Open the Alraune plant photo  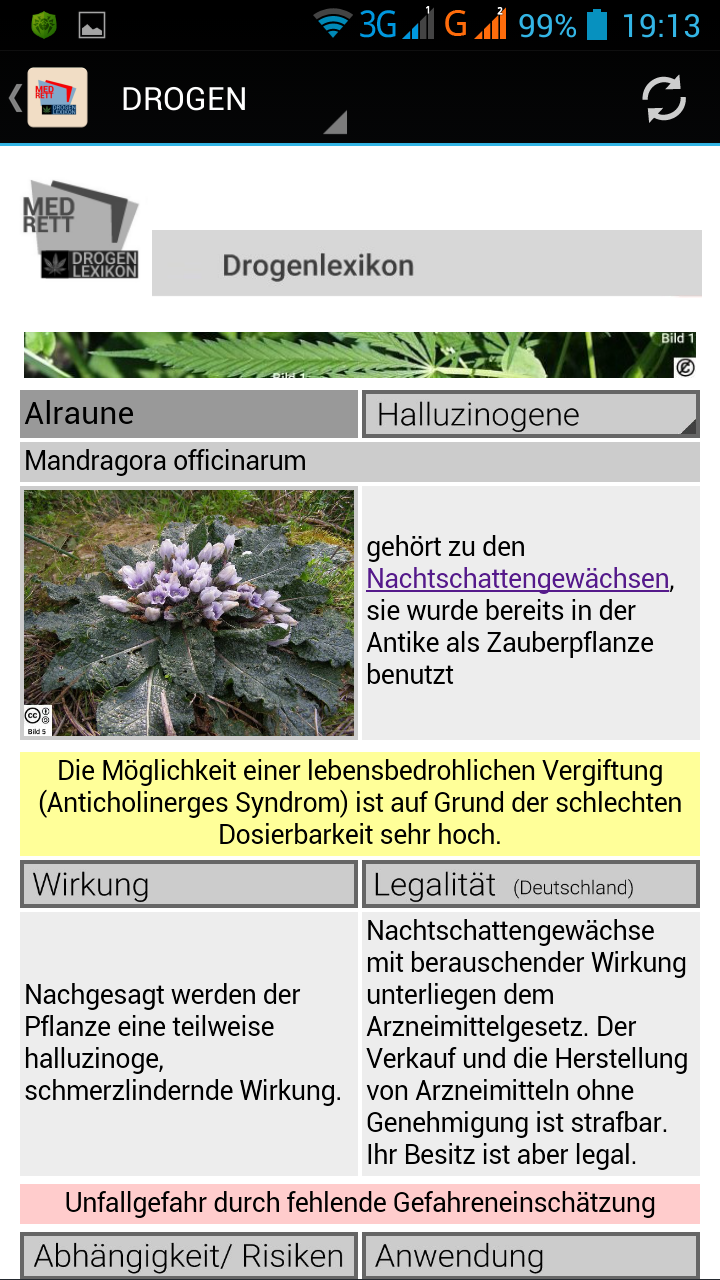(189, 613)
